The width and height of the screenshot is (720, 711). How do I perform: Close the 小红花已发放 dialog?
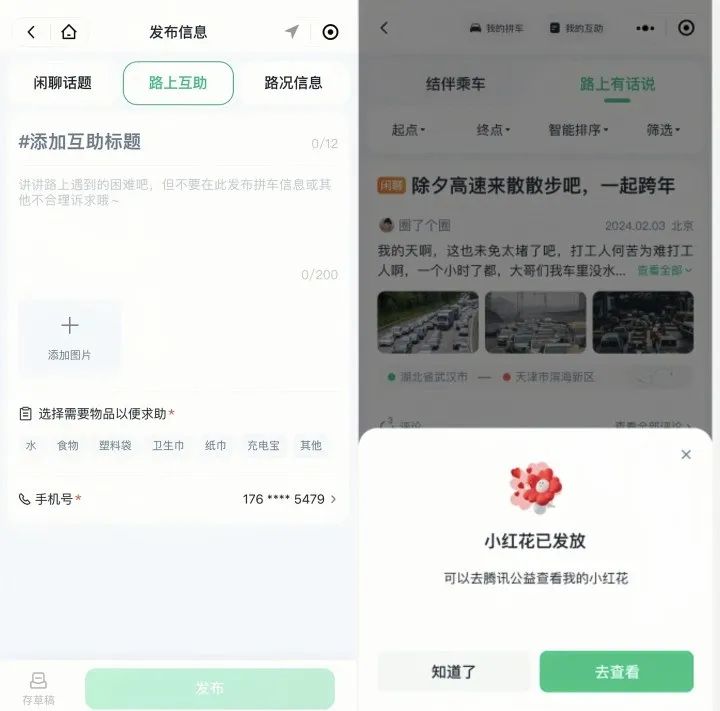(686, 455)
